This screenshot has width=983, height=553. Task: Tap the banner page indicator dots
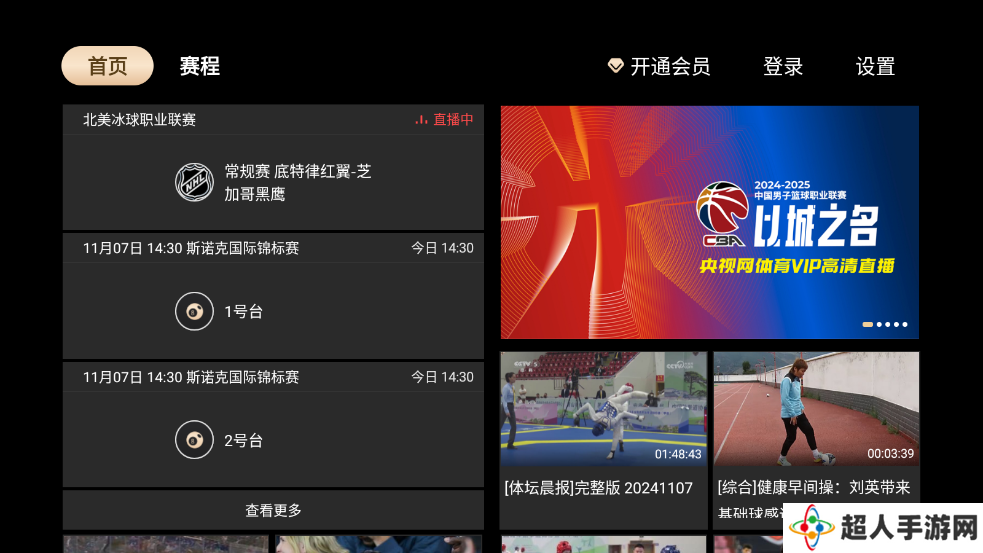click(x=885, y=324)
